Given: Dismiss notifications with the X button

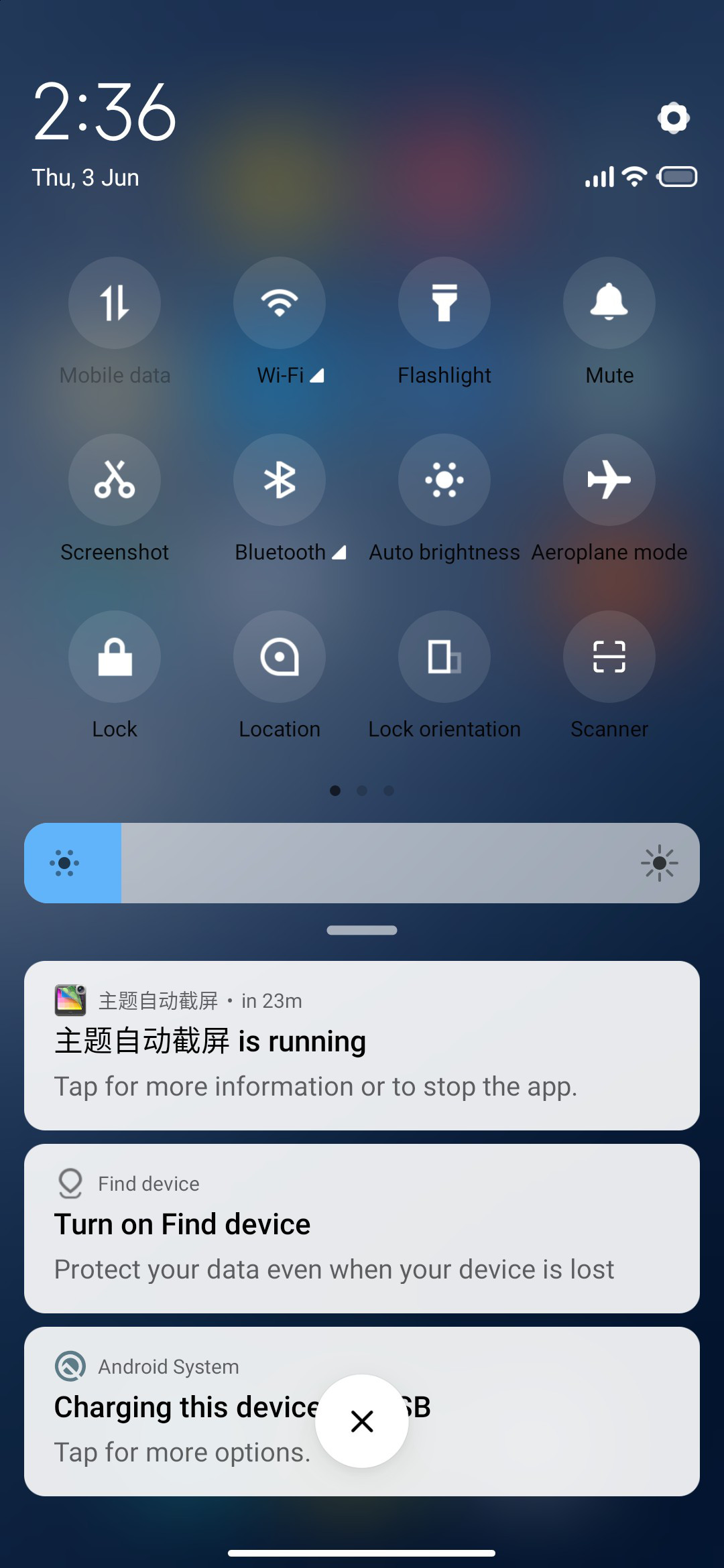Looking at the screenshot, I should tap(362, 1421).
